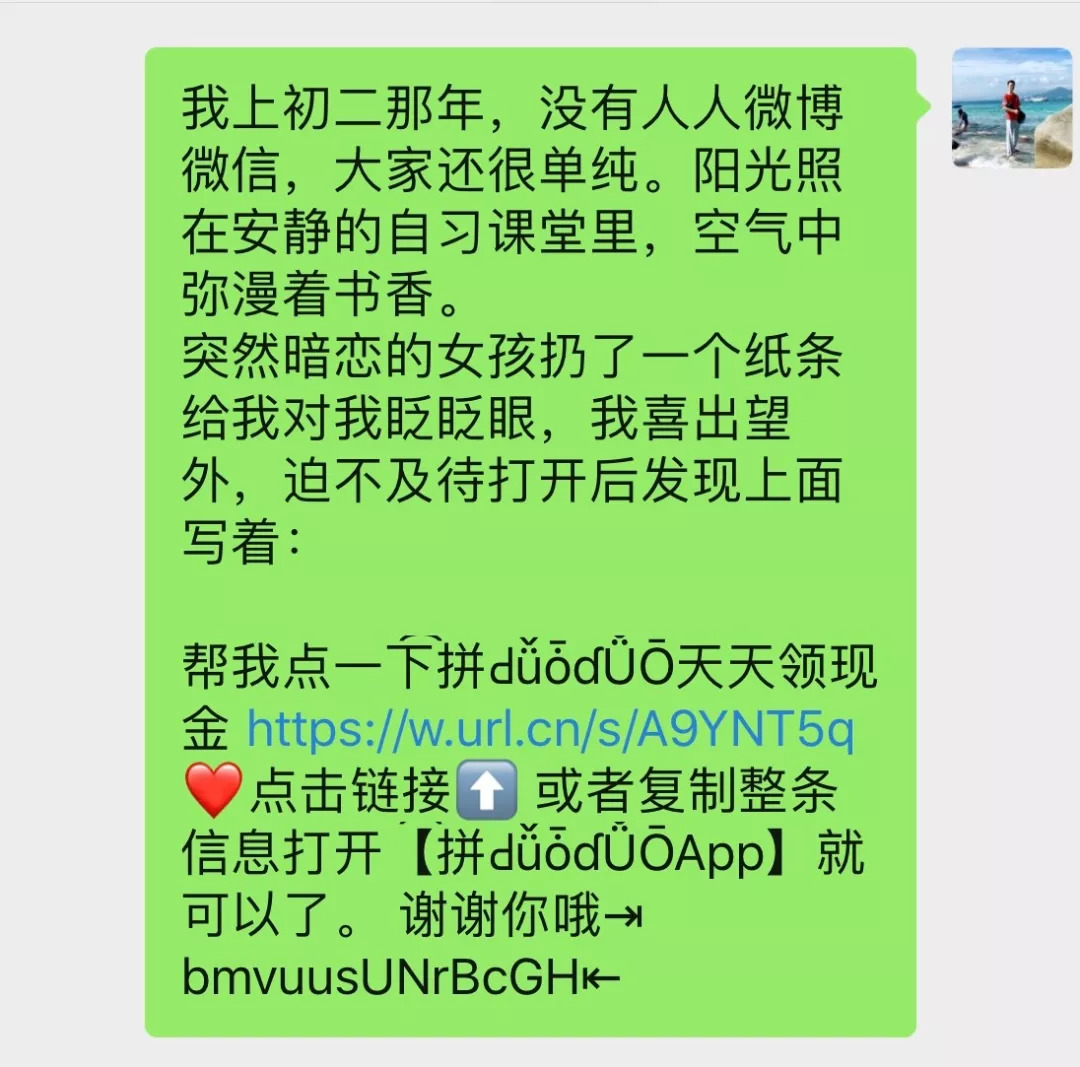Open the w.url.cn link in the message

[x=550, y=729]
